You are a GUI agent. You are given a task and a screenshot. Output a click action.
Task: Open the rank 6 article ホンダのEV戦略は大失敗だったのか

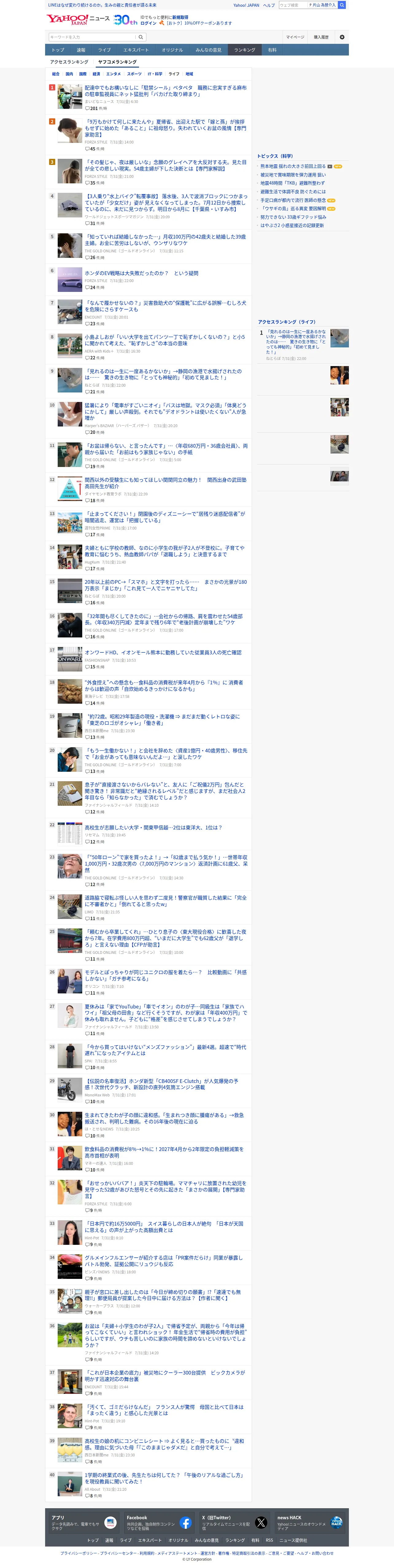pyautogui.click(x=141, y=273)
